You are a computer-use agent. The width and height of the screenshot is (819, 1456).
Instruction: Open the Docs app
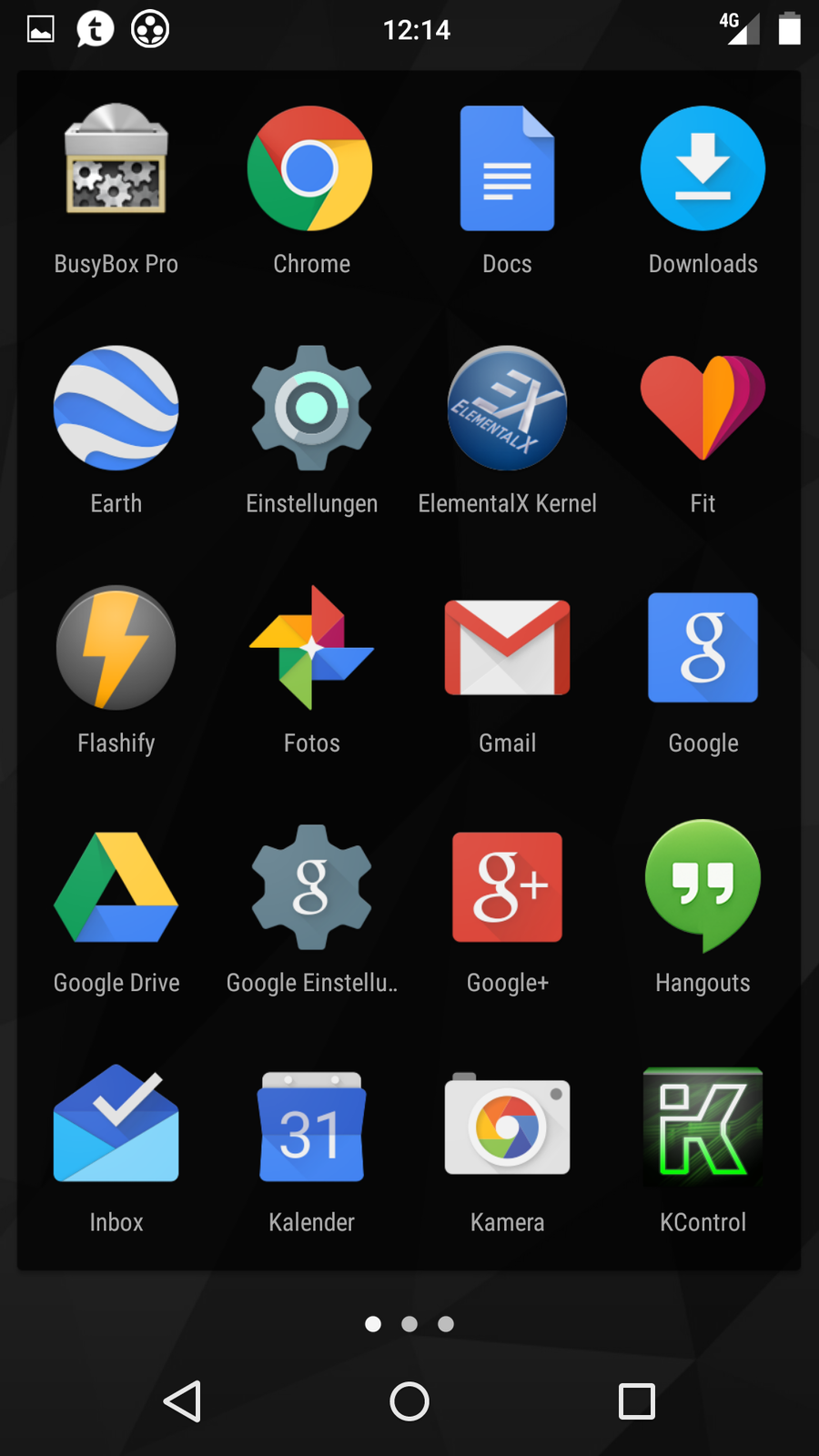click(507, 169)
